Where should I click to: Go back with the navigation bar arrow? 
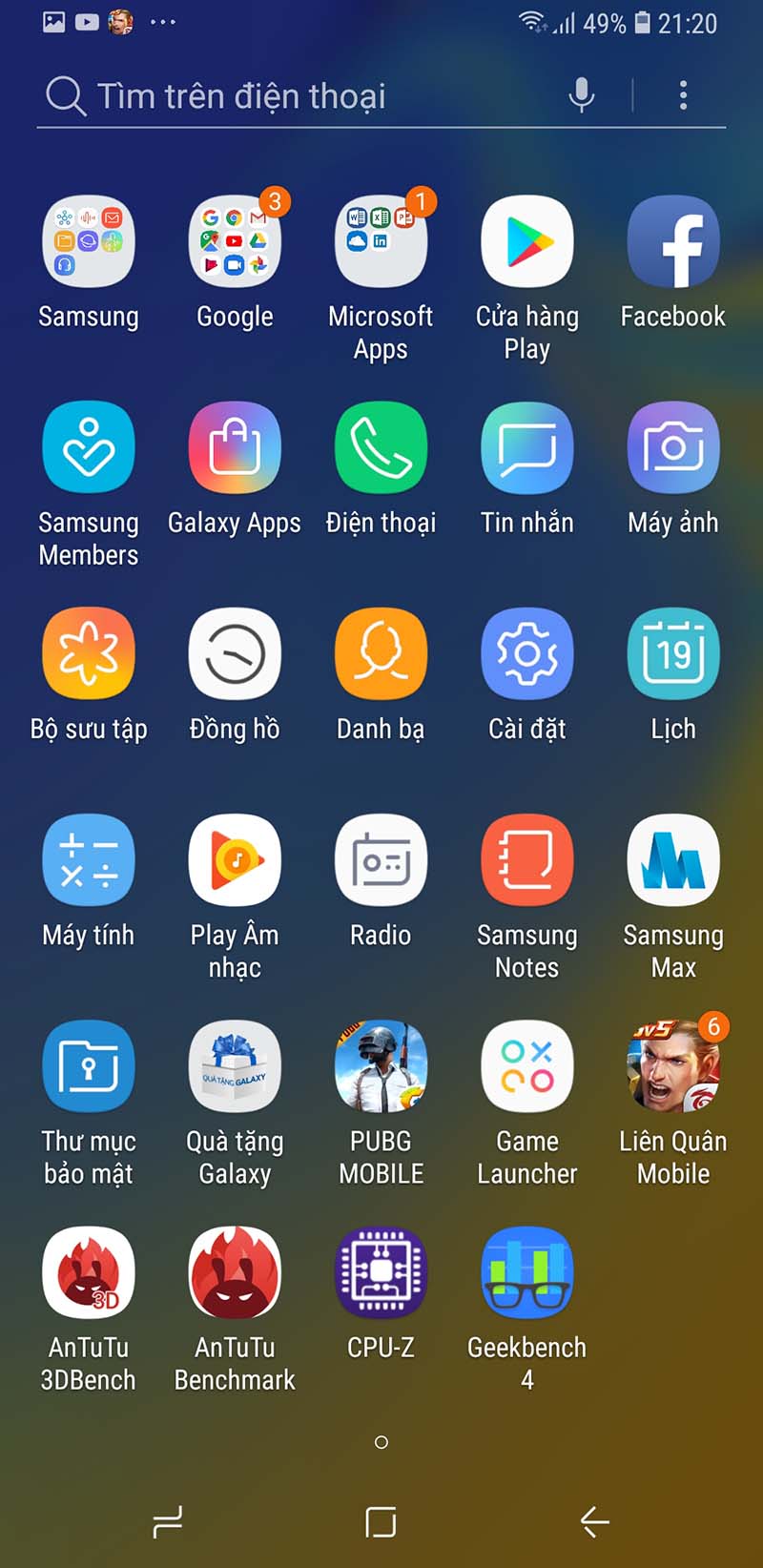click(x=595, y=1521)
